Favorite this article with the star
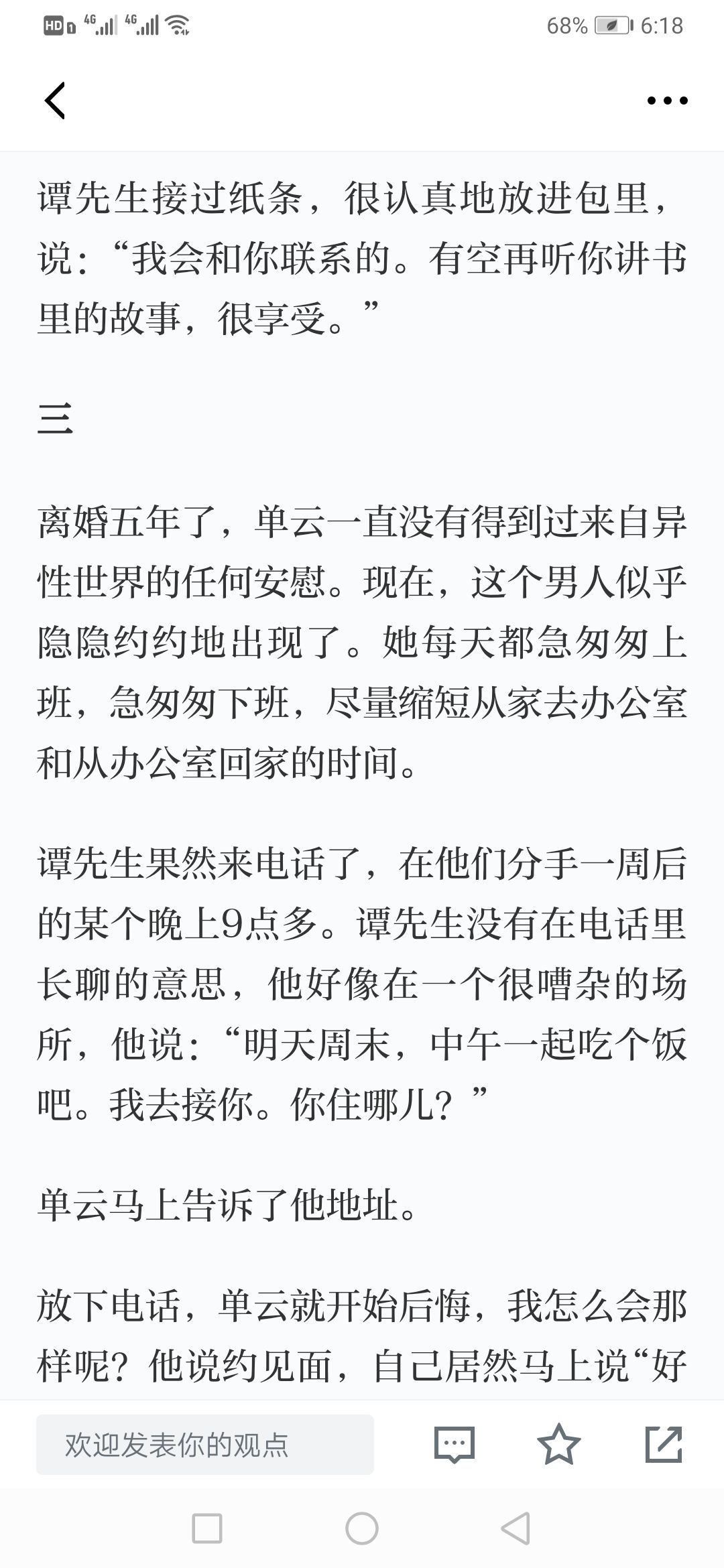Viewport: 724px width, 1568px height. pyautogui.click(x=558, y=1444)
